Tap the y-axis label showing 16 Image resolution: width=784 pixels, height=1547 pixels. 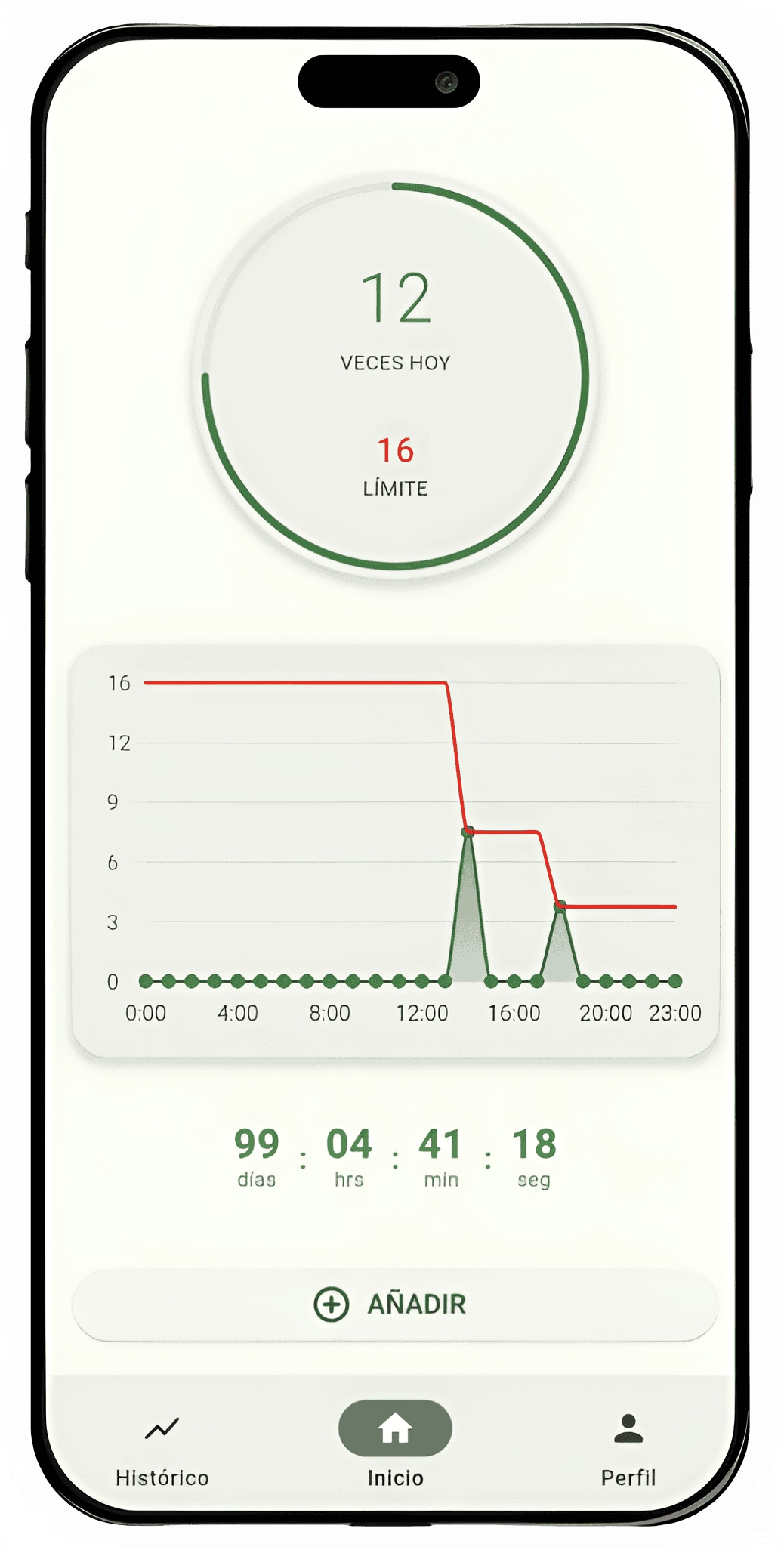pos(118,684)
